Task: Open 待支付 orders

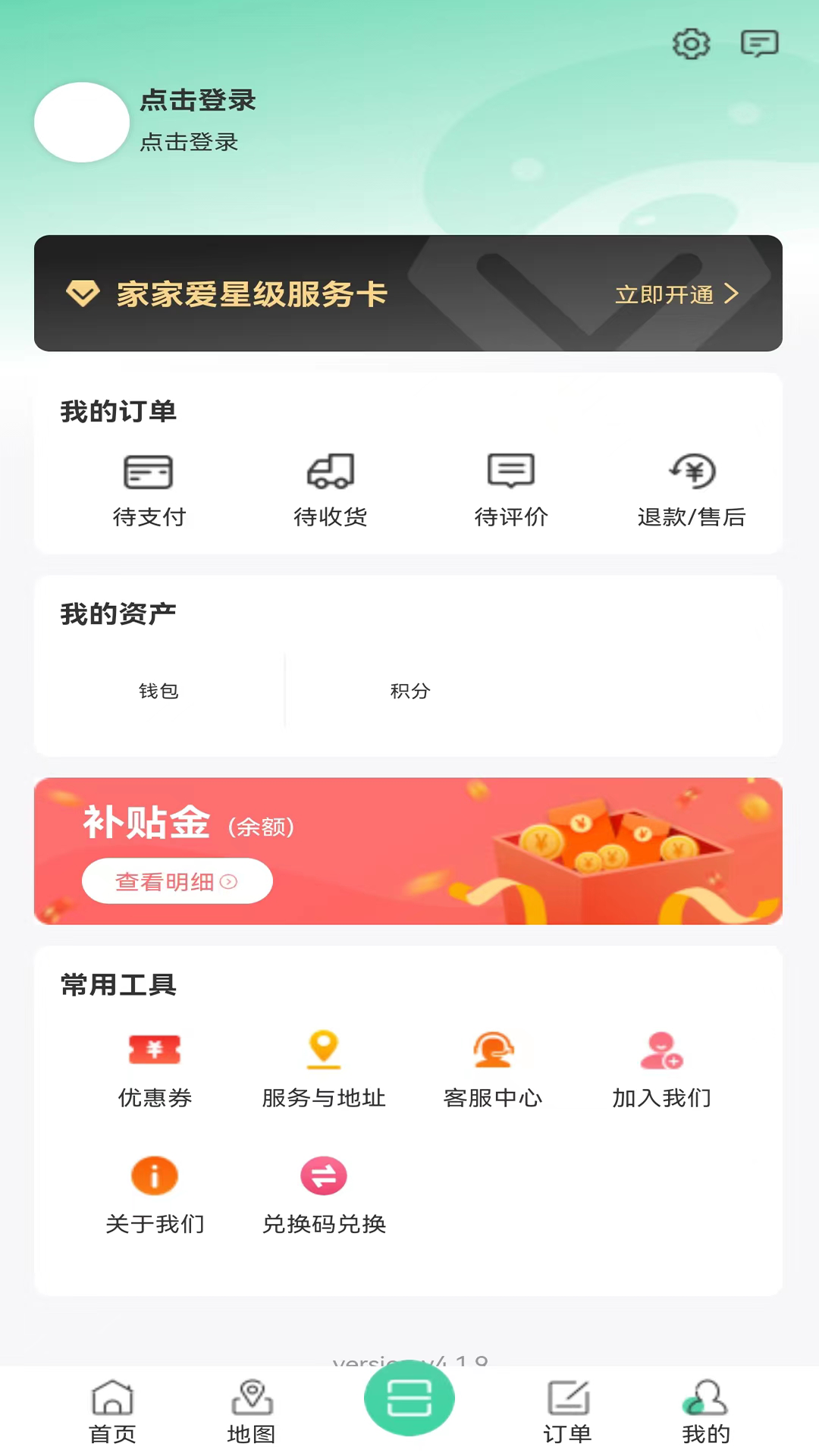Action: pyautogui.click(x=149, y=489)
